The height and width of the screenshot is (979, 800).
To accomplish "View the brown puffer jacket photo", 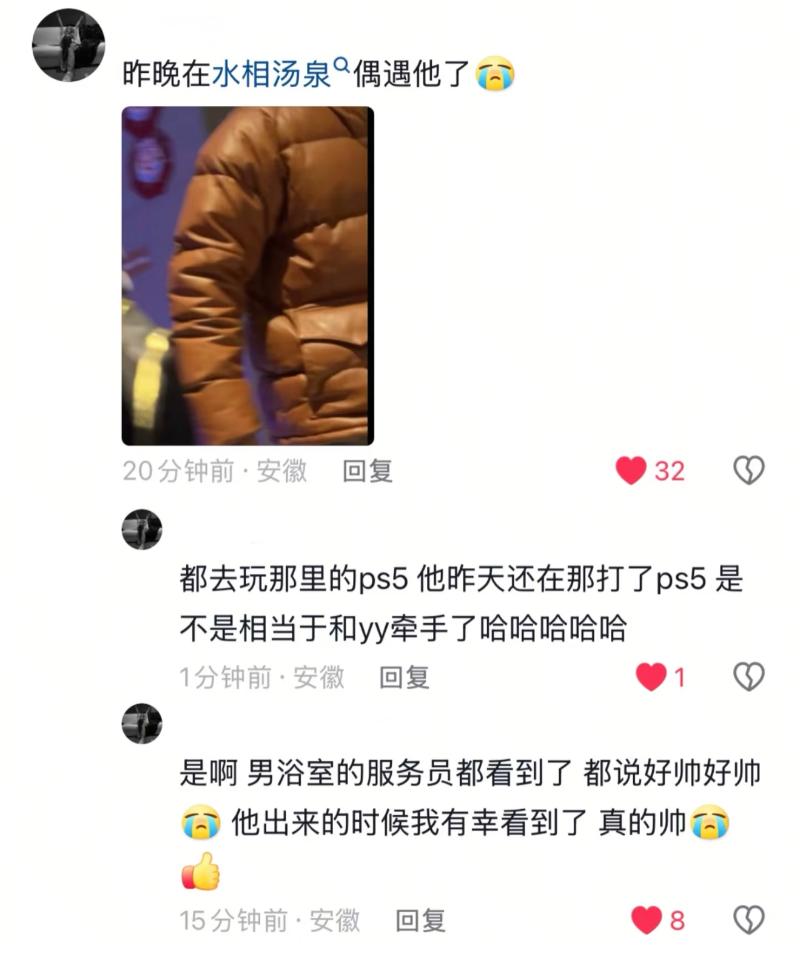I will [247, 275].
